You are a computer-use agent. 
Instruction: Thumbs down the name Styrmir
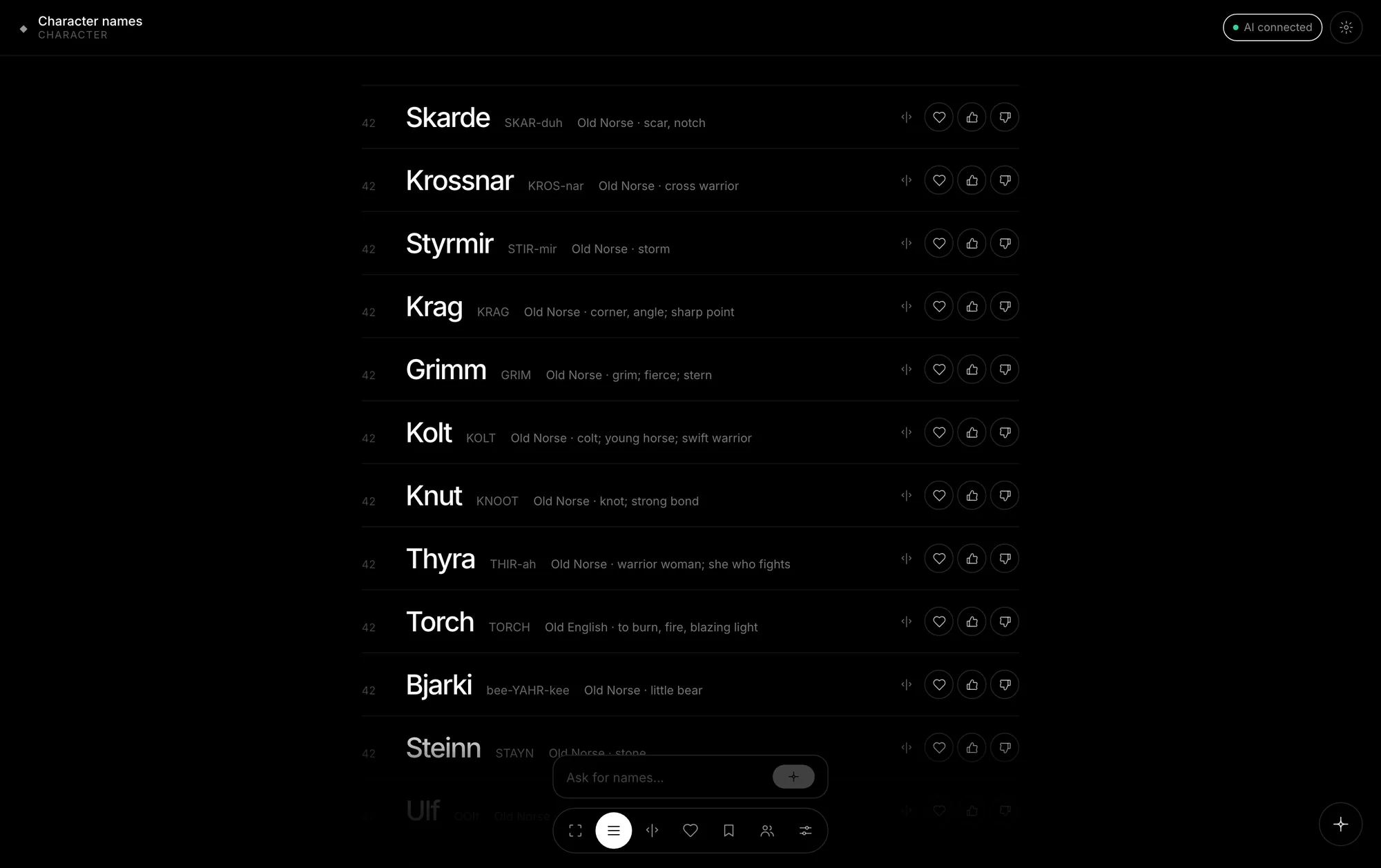coord(1005,243)
